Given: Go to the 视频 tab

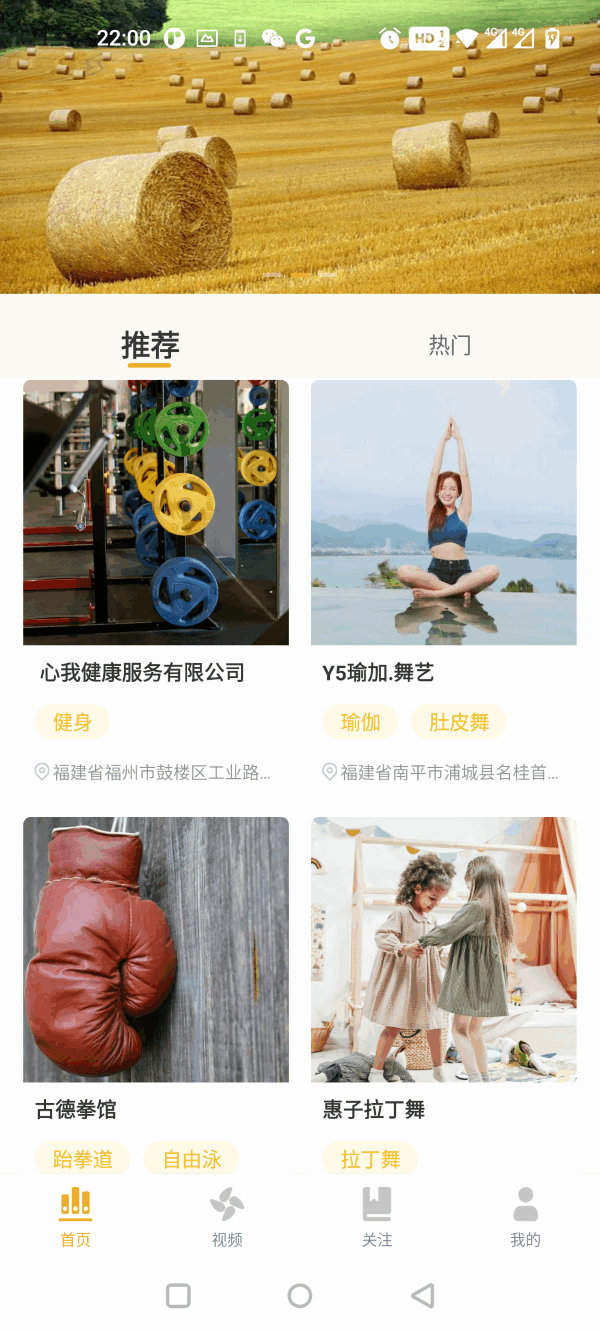Looking at the screenshot, I should coord(227,1217).
